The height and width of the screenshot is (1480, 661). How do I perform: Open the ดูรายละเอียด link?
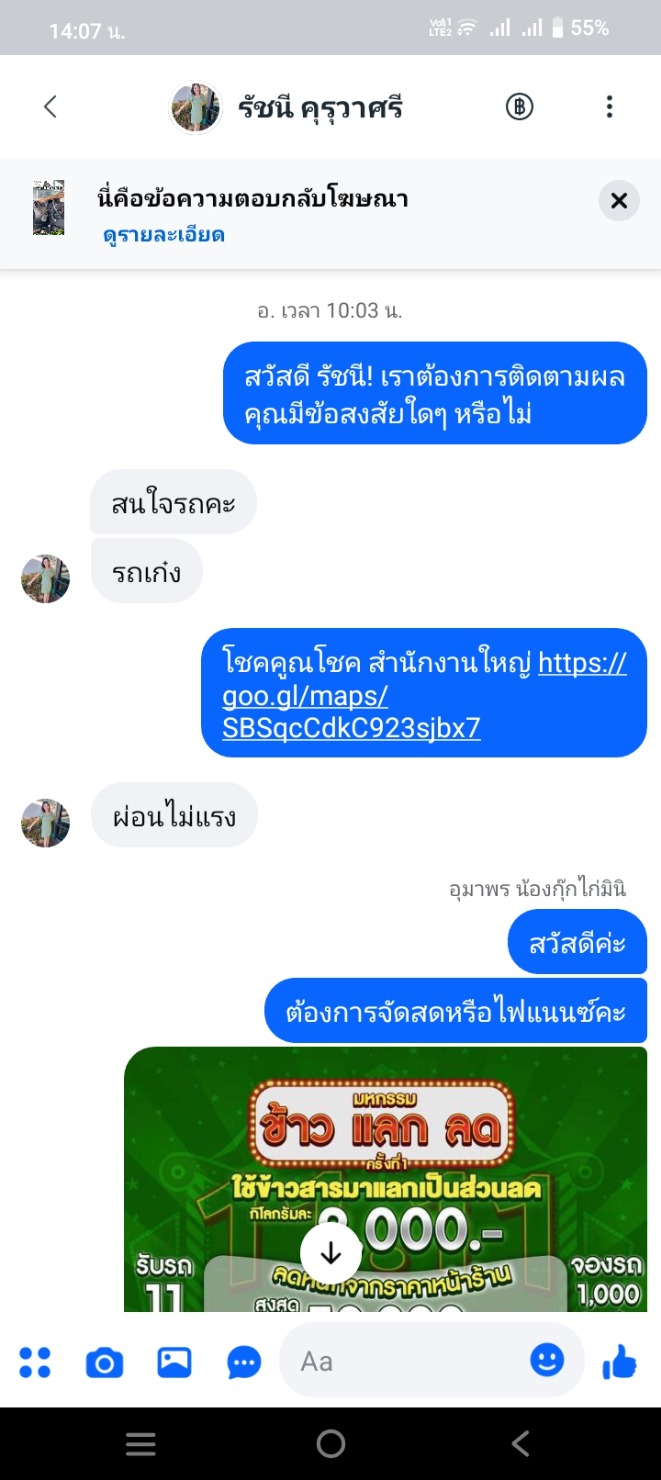tap(162, 235)
